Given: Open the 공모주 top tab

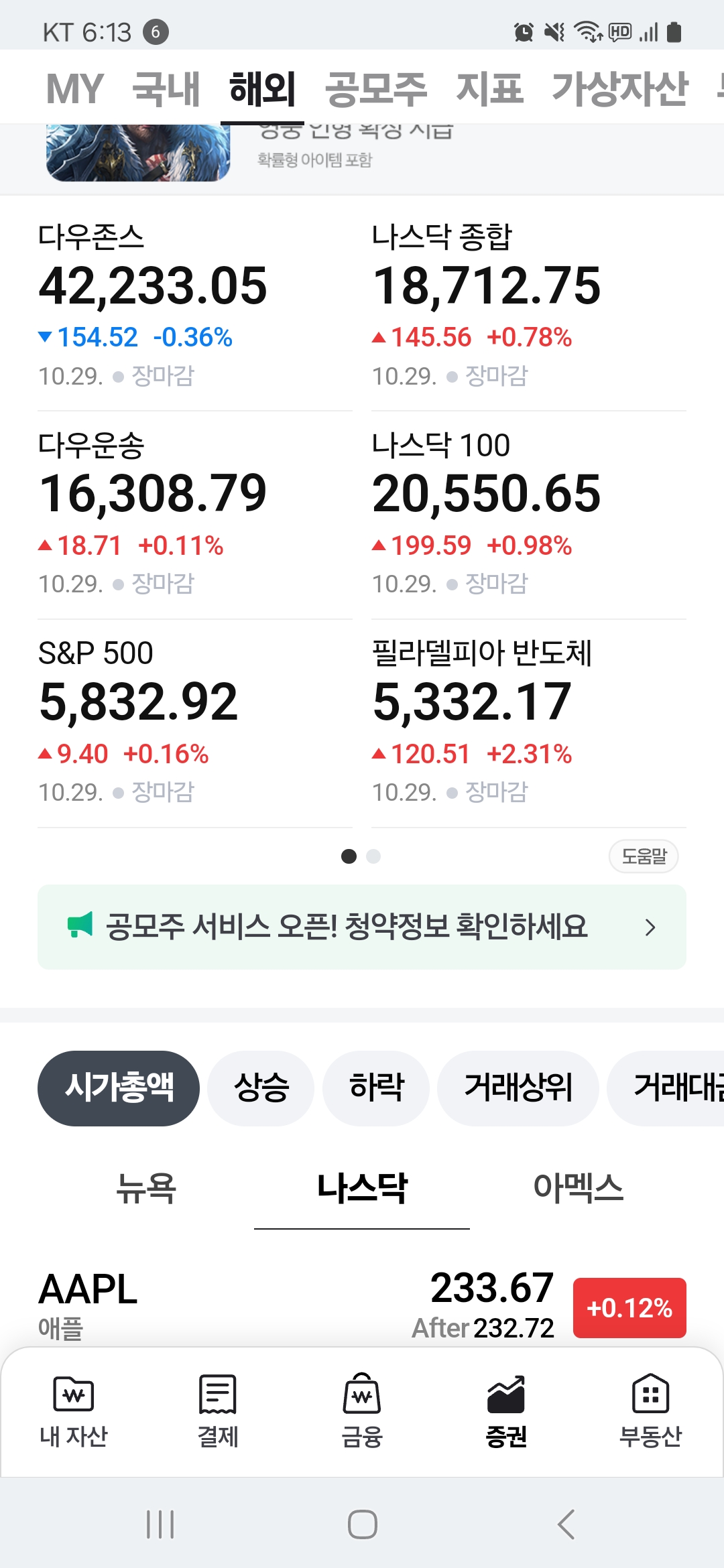Looking at the screenshot, I should [x=376, y=88].
